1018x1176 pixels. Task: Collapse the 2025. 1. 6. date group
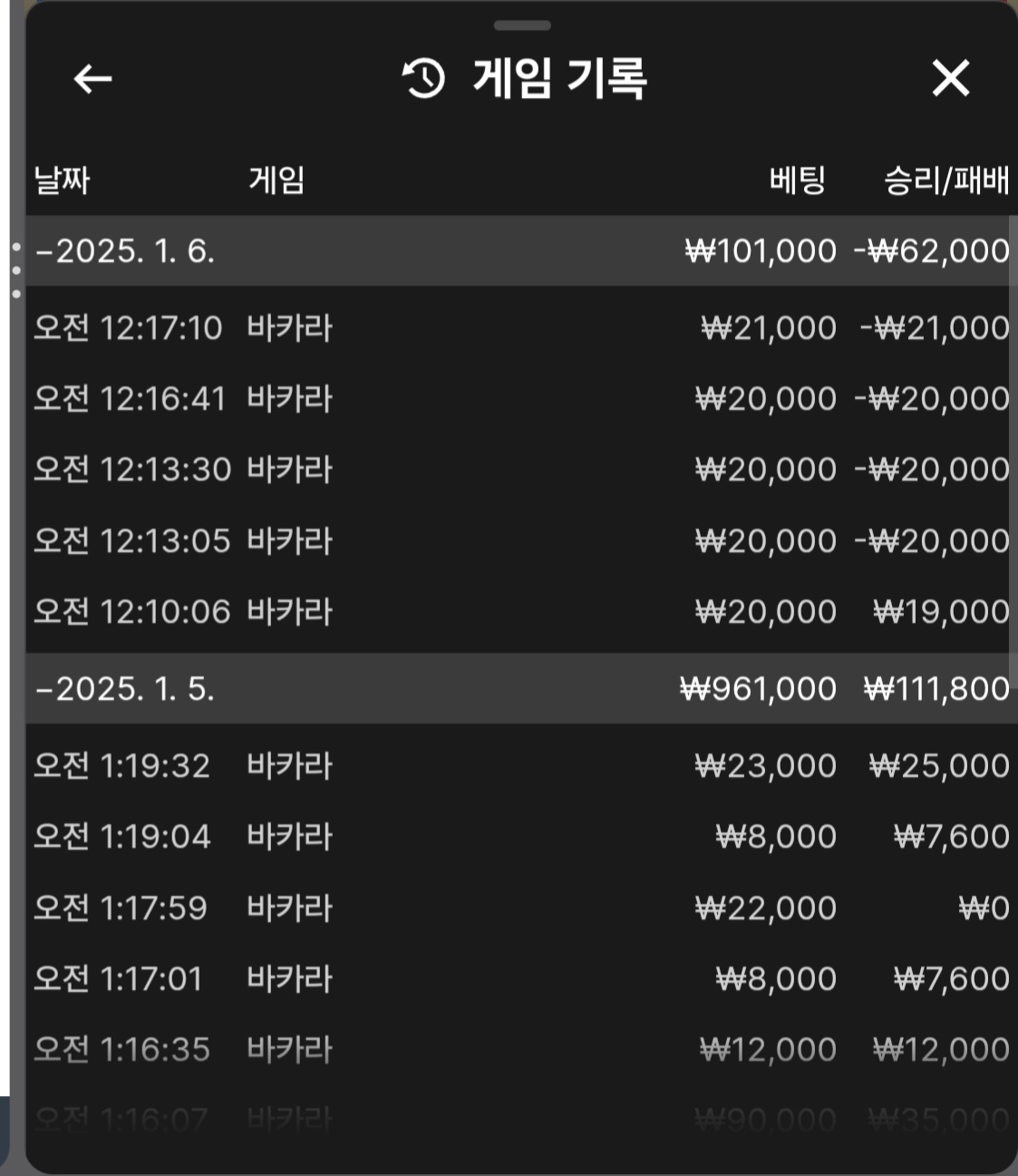pos(124,251)
